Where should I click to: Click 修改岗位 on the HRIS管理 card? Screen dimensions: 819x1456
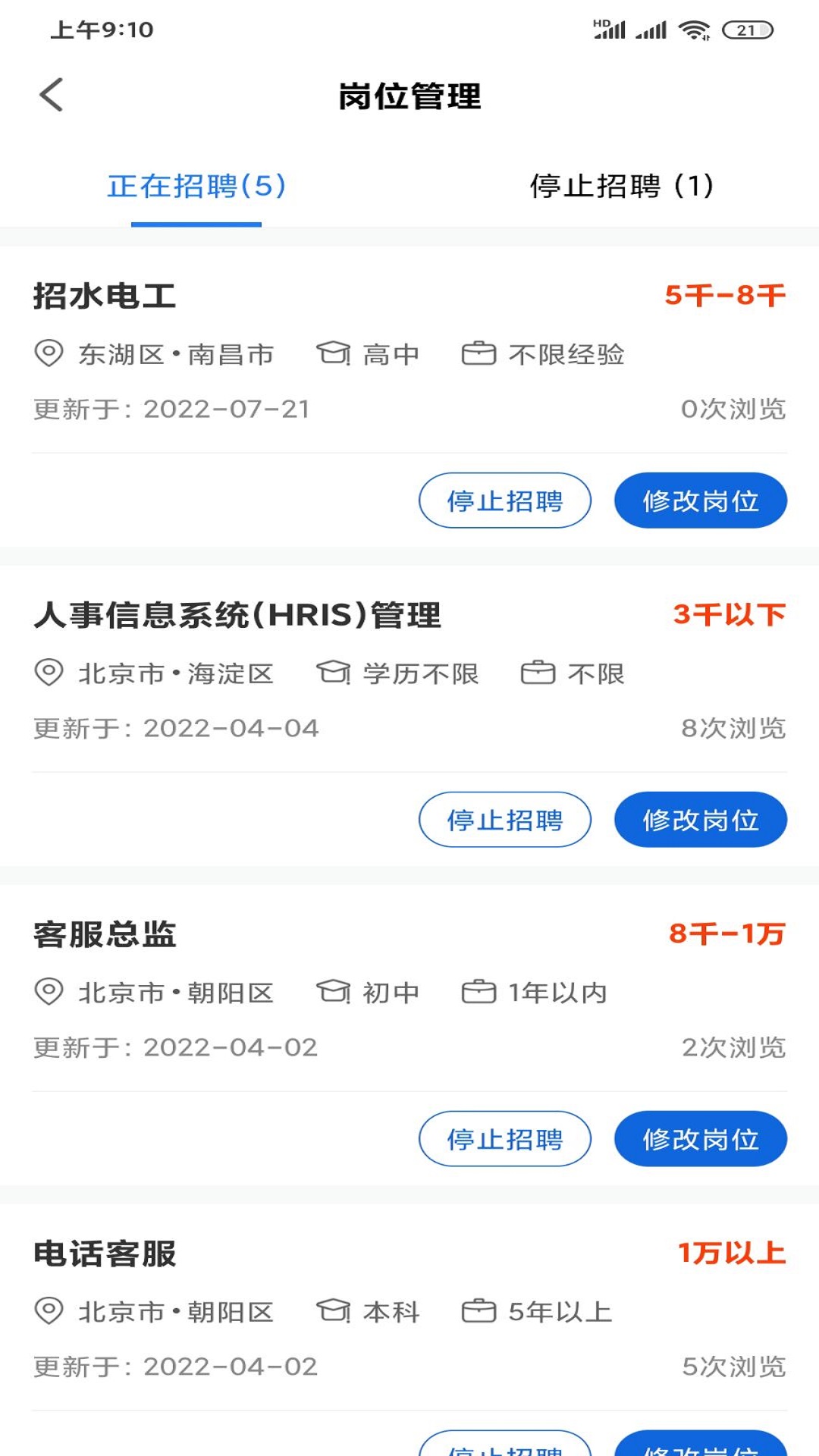point(700,820)
